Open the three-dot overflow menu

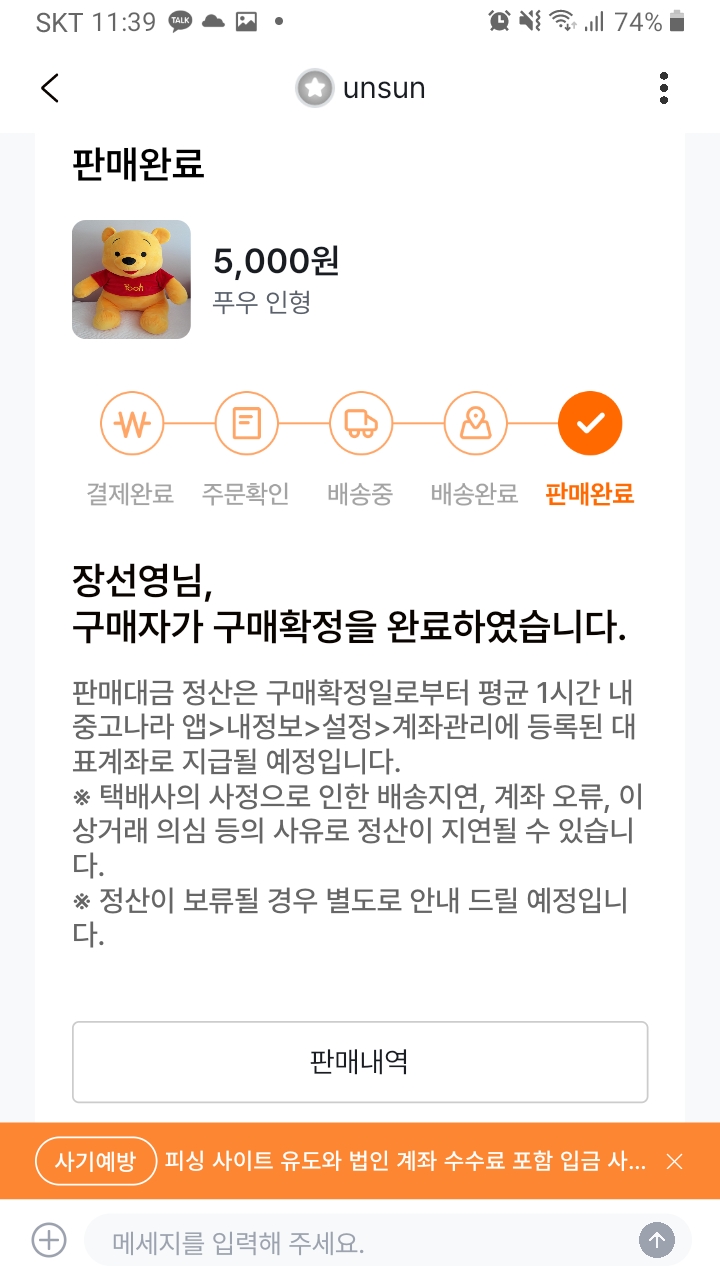pos(664,88)
